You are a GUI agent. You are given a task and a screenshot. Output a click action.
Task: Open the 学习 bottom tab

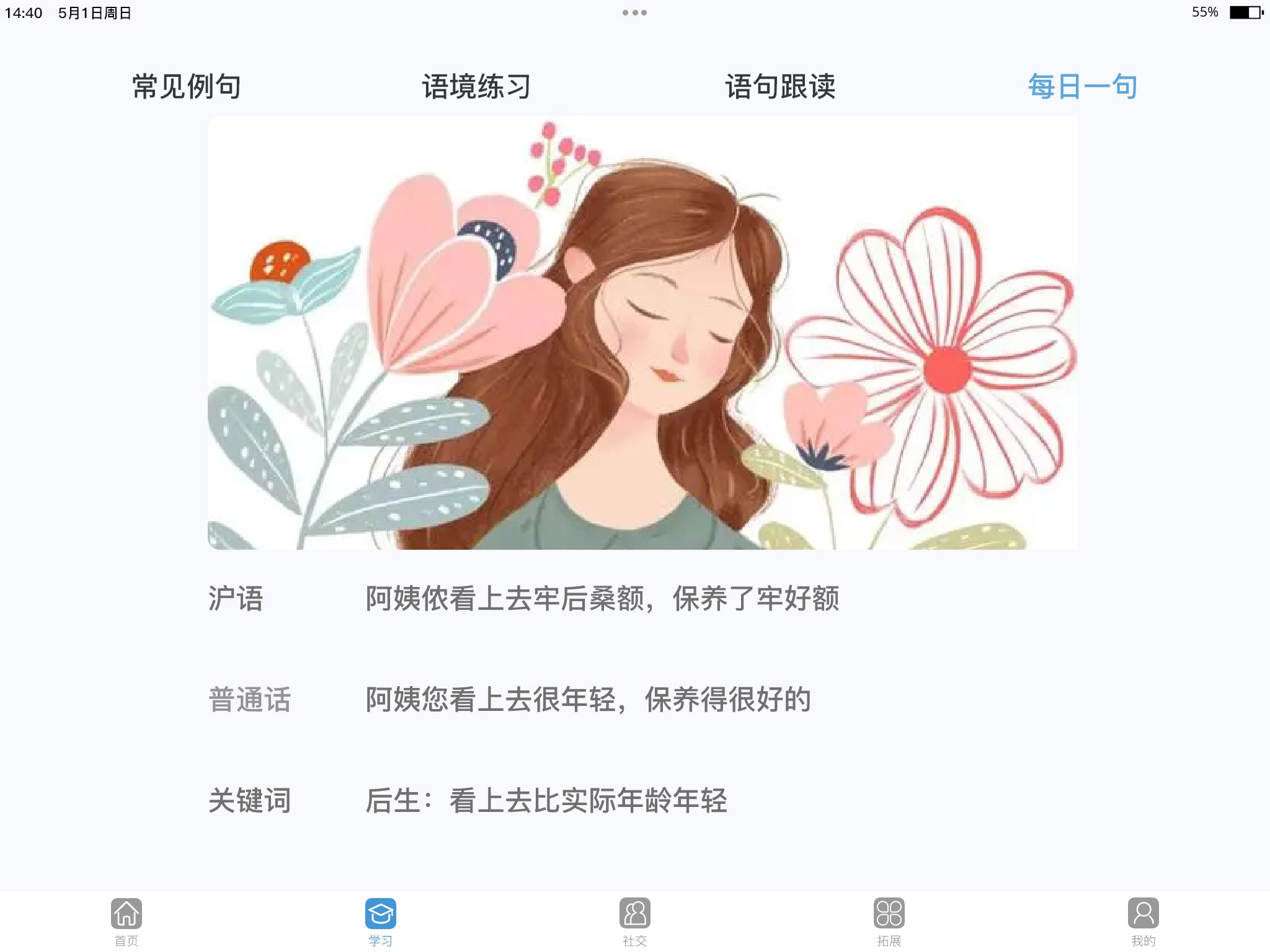tap(381, 920)
